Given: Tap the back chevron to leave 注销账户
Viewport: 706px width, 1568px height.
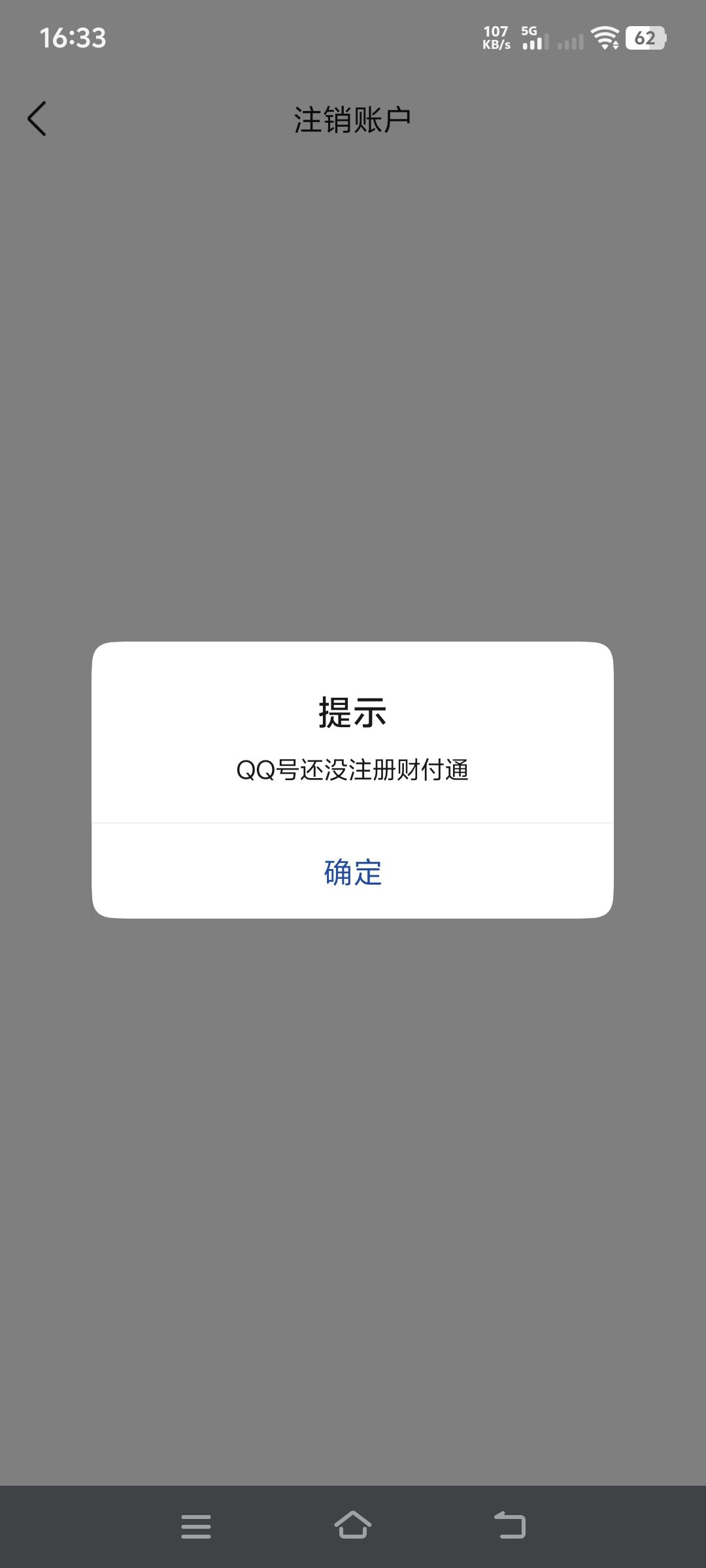Looking at the screenshot, I should click(x=37, y=119).
